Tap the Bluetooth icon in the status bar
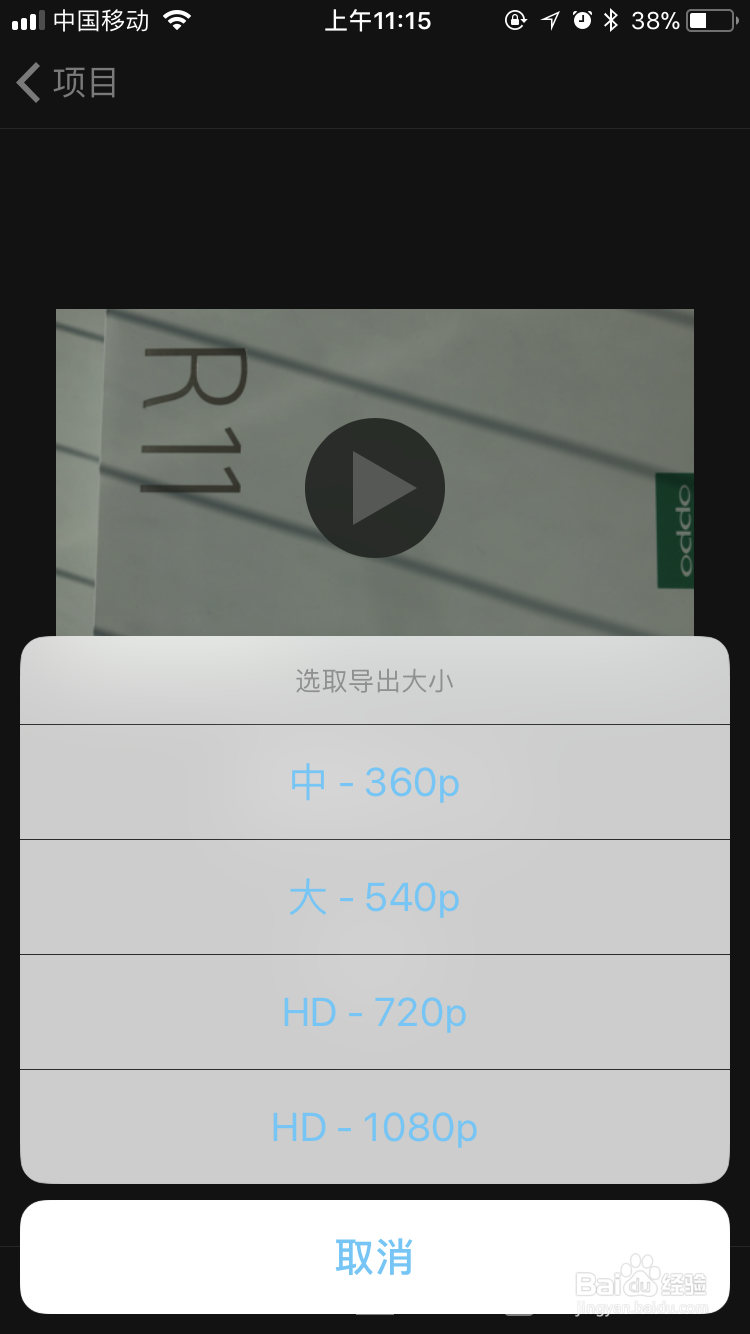The width and height of the screenshot is (750, 1334). point(614,20)
